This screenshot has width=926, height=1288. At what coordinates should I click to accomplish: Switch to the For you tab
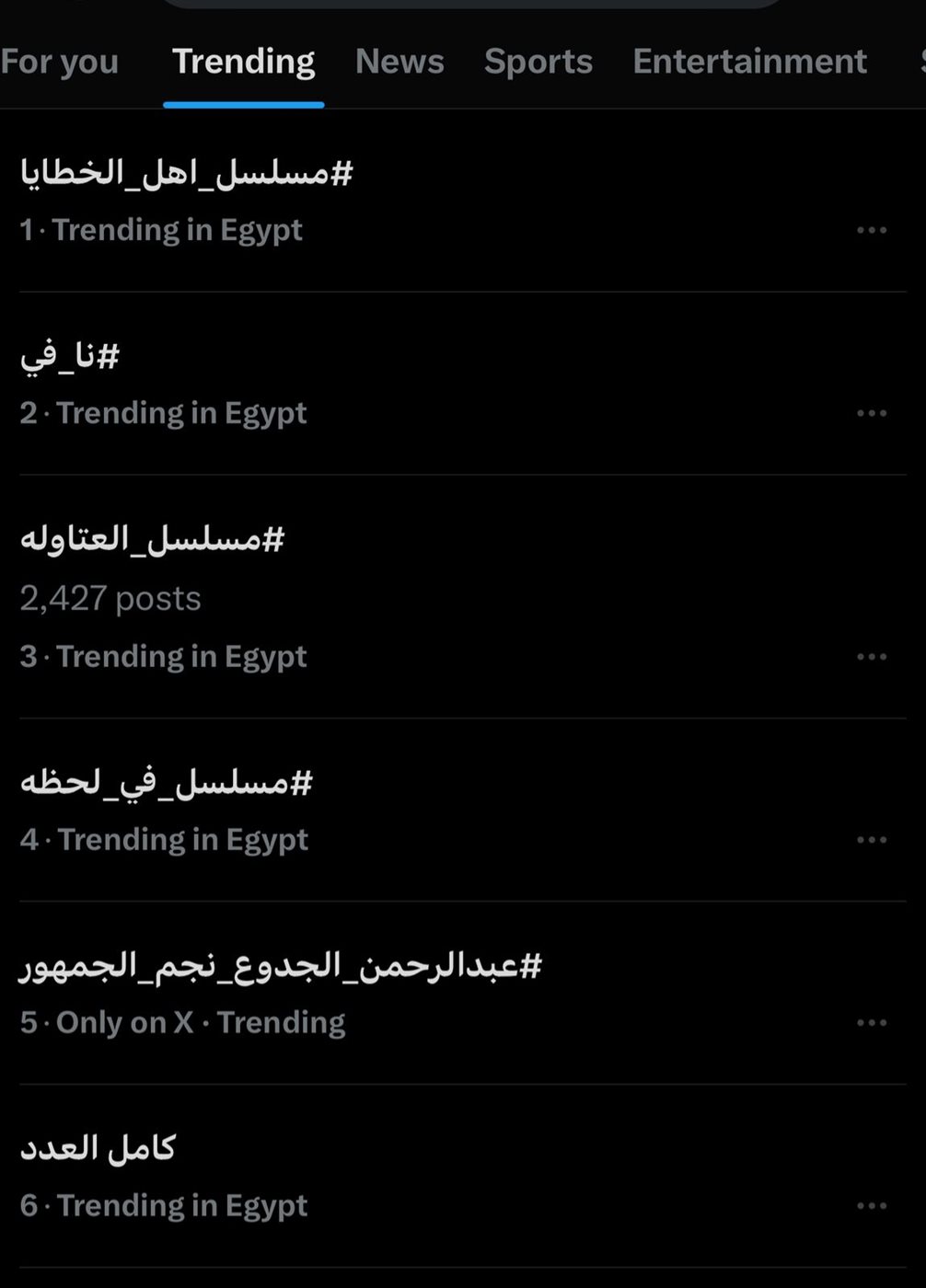[59, 62]
